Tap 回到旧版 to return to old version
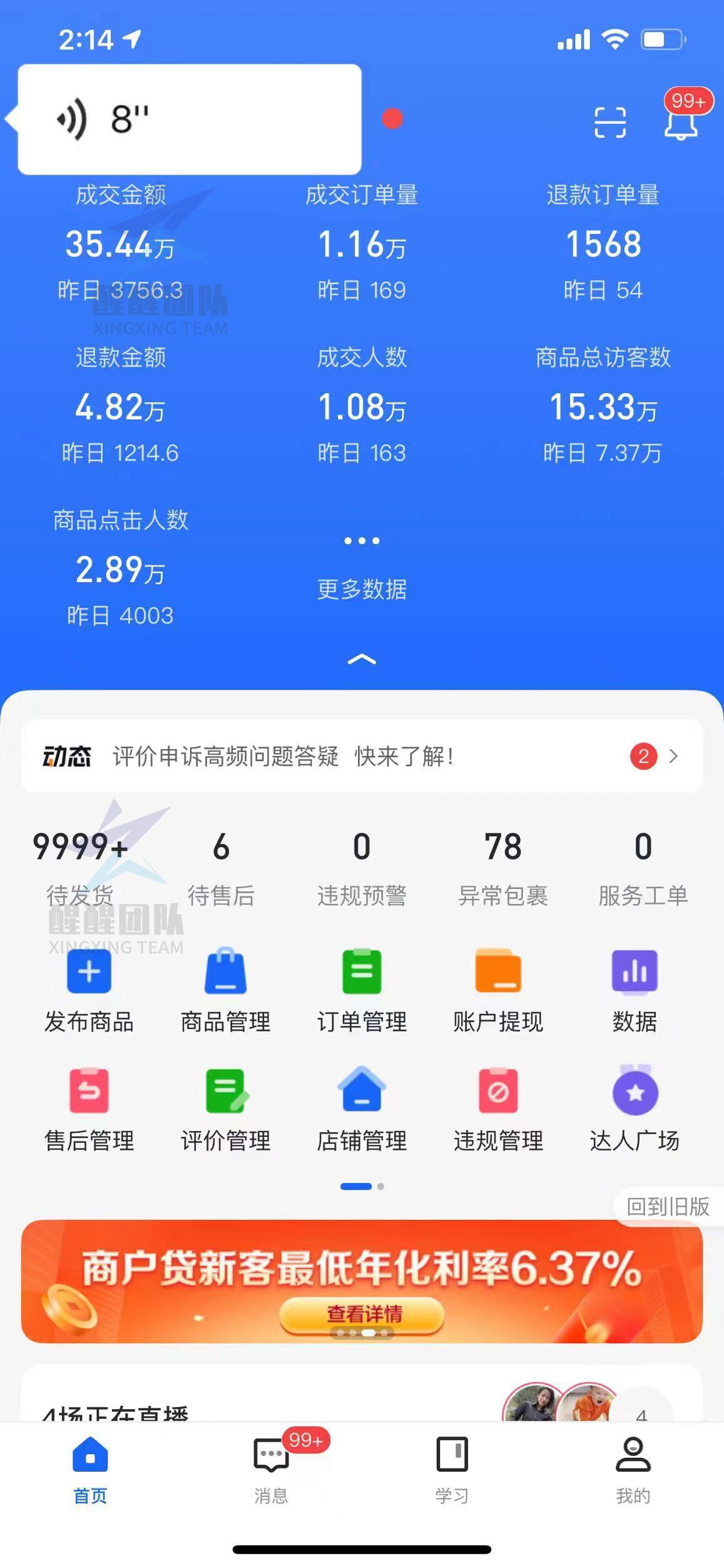 point(668,1206)
